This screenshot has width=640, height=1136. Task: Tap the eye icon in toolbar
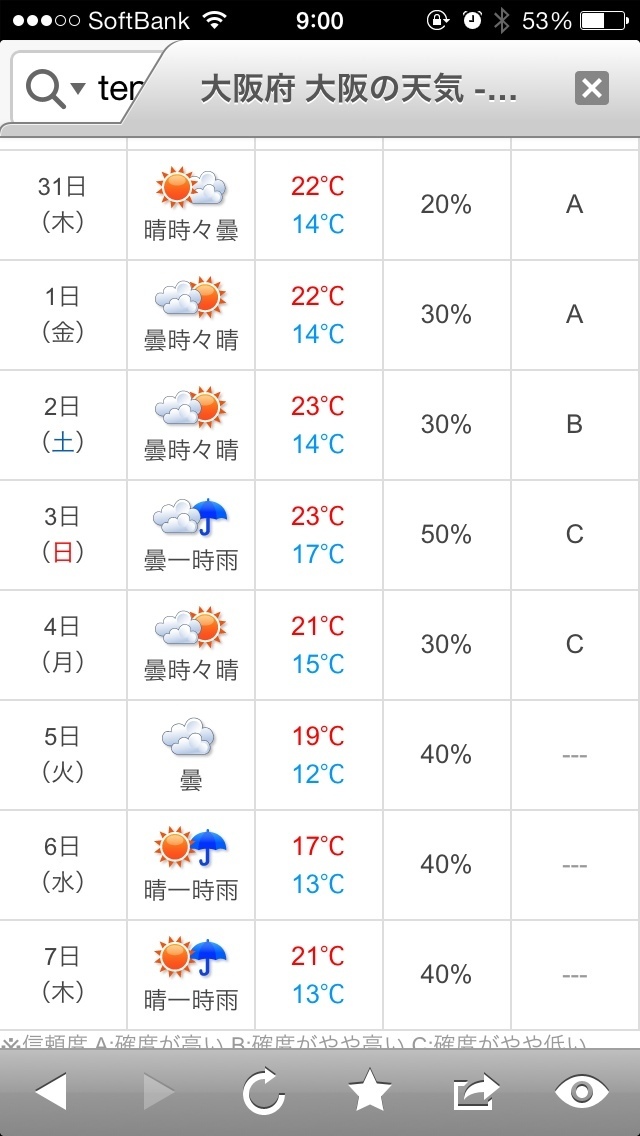[582, 1091]
